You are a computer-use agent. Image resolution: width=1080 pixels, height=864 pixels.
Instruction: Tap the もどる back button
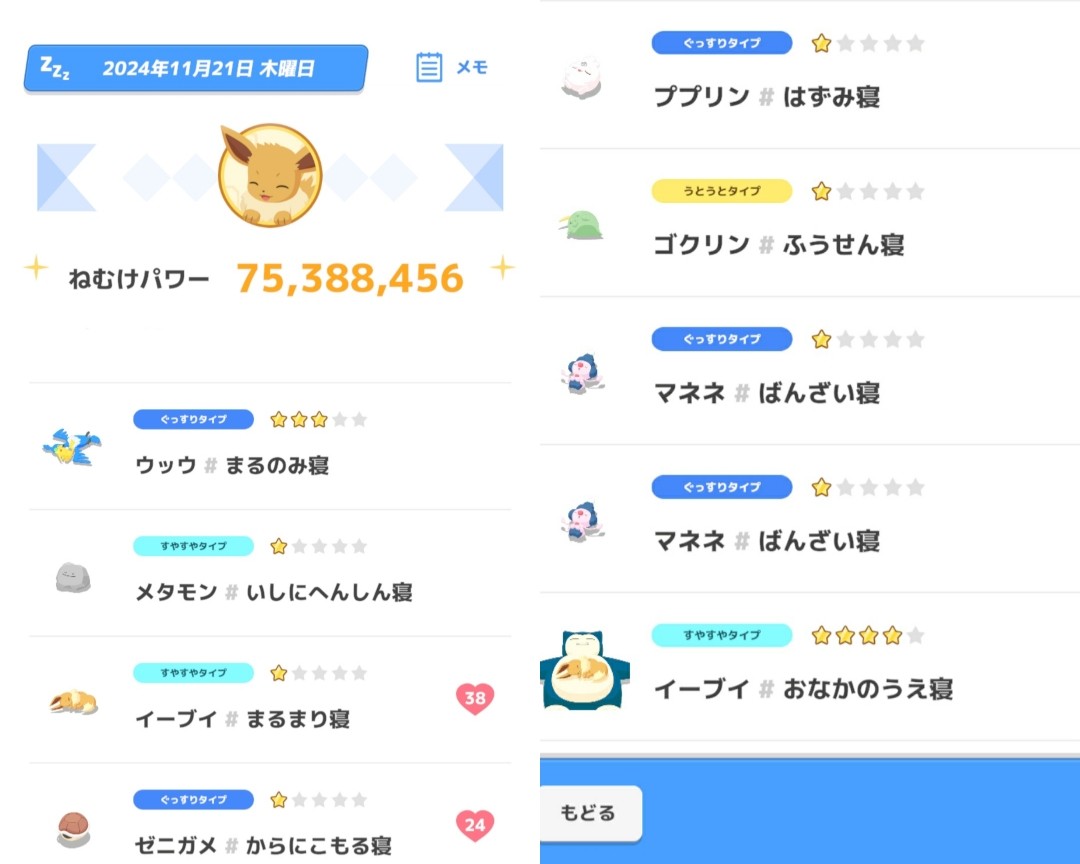click(x=589, y=813)
